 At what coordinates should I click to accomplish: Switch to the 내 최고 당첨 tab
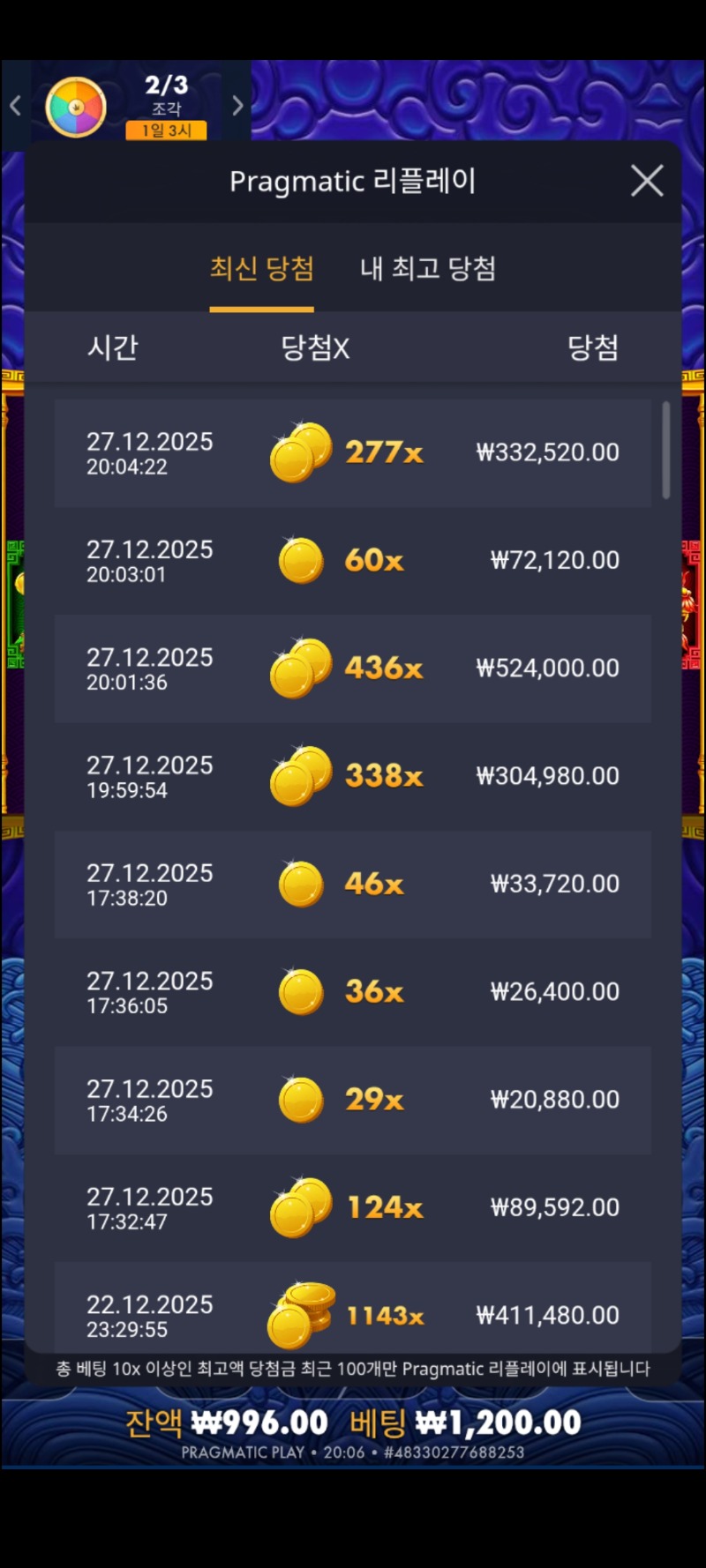point(428,268)
